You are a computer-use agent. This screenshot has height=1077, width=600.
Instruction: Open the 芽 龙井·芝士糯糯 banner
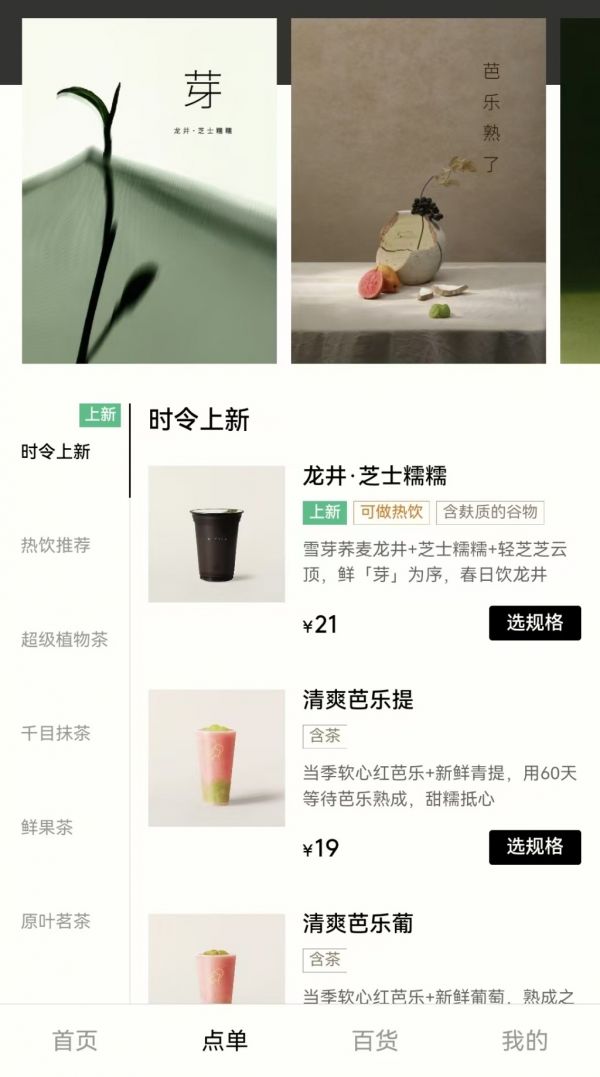149,190
